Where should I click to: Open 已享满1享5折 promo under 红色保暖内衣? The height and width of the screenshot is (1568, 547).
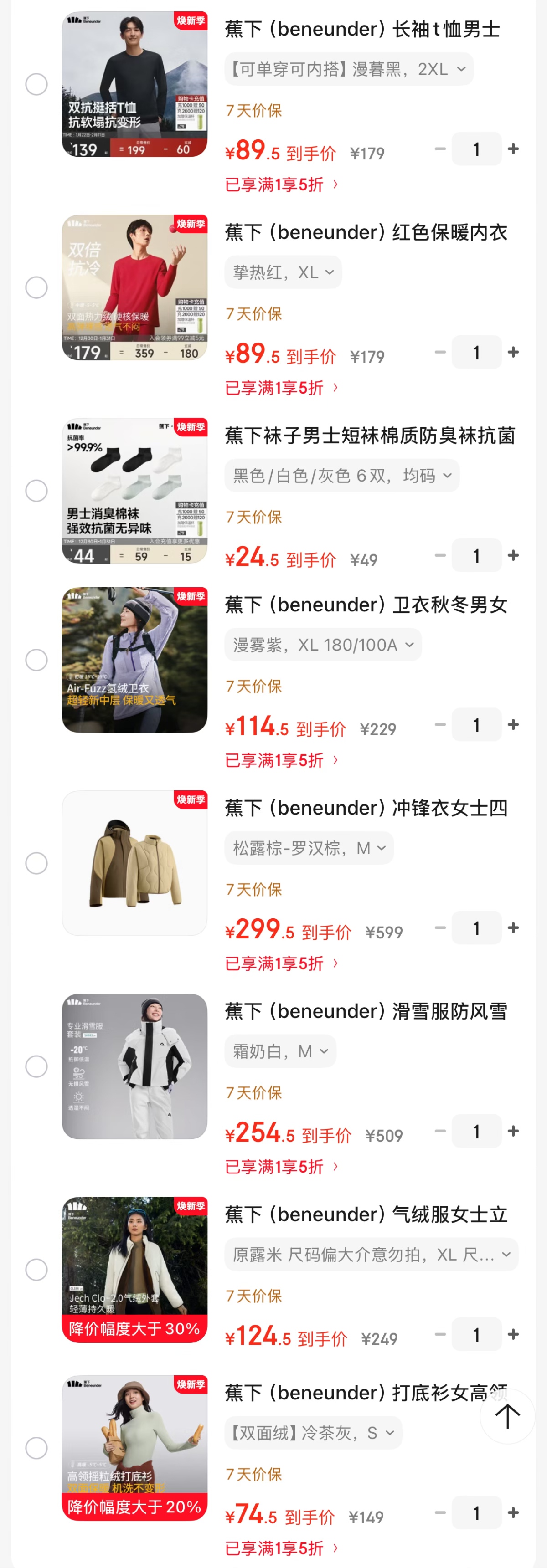pyautogui.click(x=281, y=388)
